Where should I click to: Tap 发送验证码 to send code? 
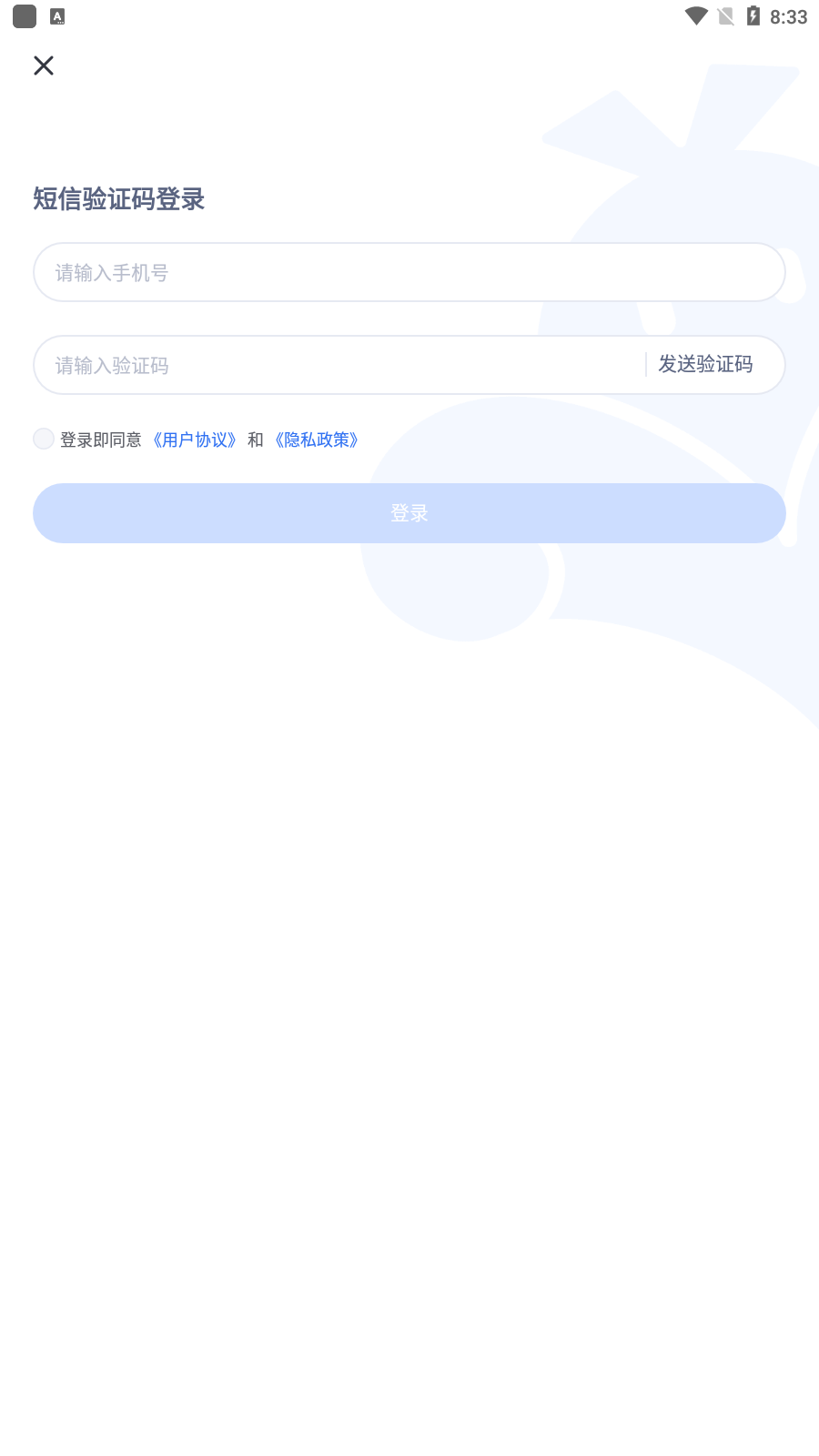(x=706, y=364)
